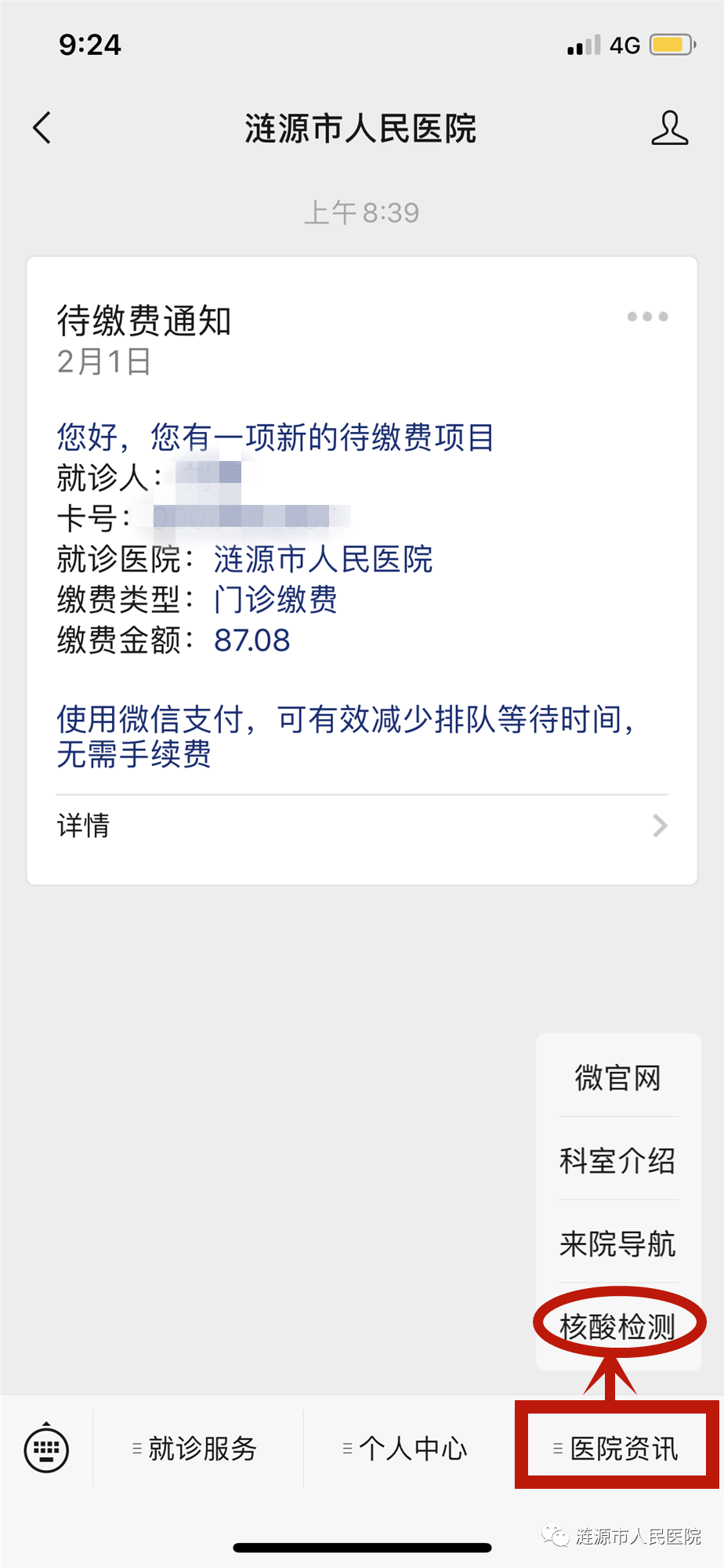Image resolution: width=724 pixels, height=1568 pixels.
Task: Open the account profile icon
Action: pos(670,128)
